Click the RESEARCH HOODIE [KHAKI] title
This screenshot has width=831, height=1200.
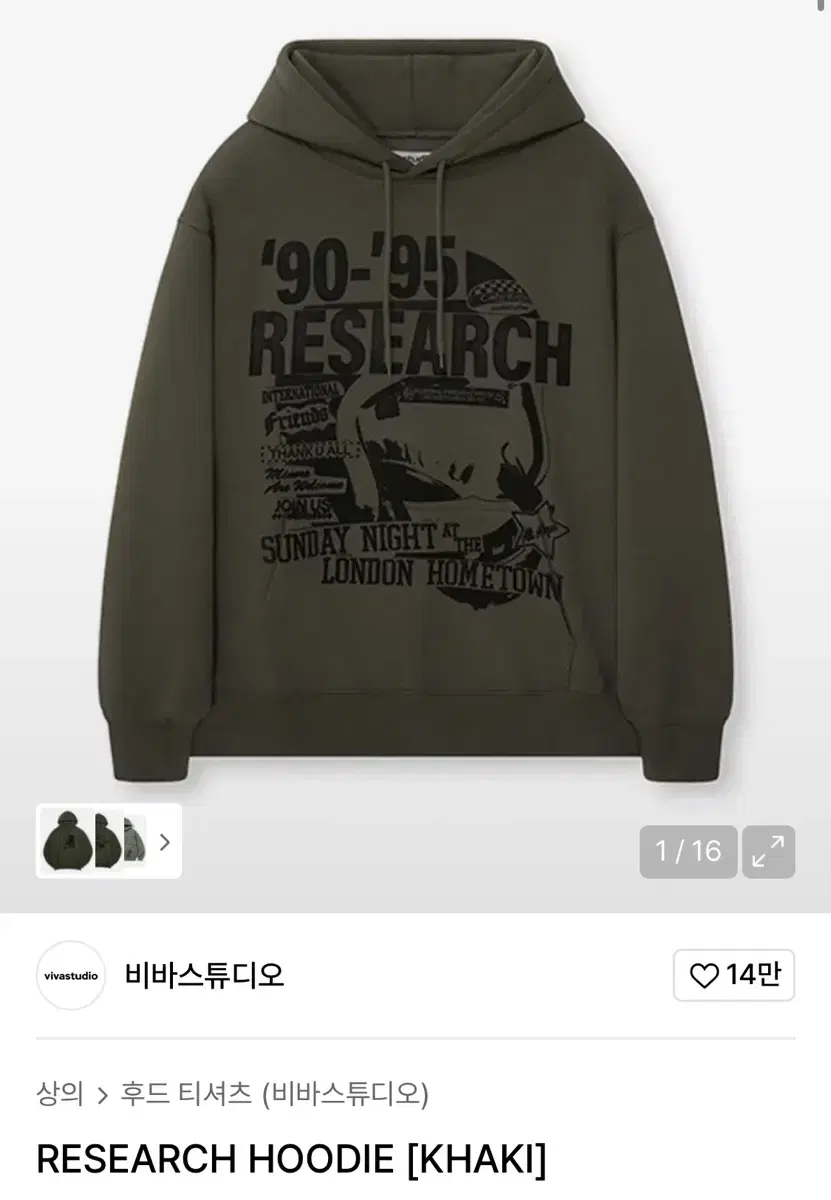pos(290,1160)
